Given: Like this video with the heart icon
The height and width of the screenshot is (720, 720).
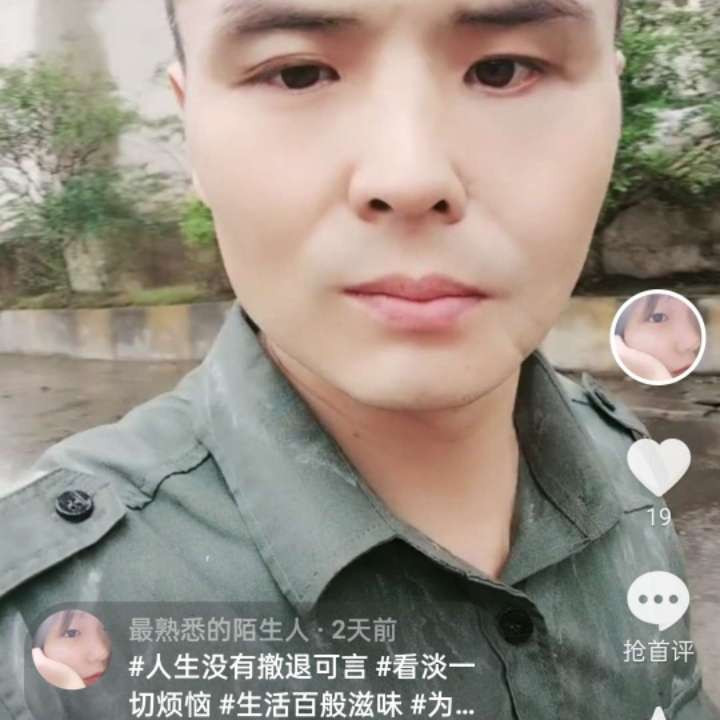Looking at the screenshot, I should click(x=659, y=467).
